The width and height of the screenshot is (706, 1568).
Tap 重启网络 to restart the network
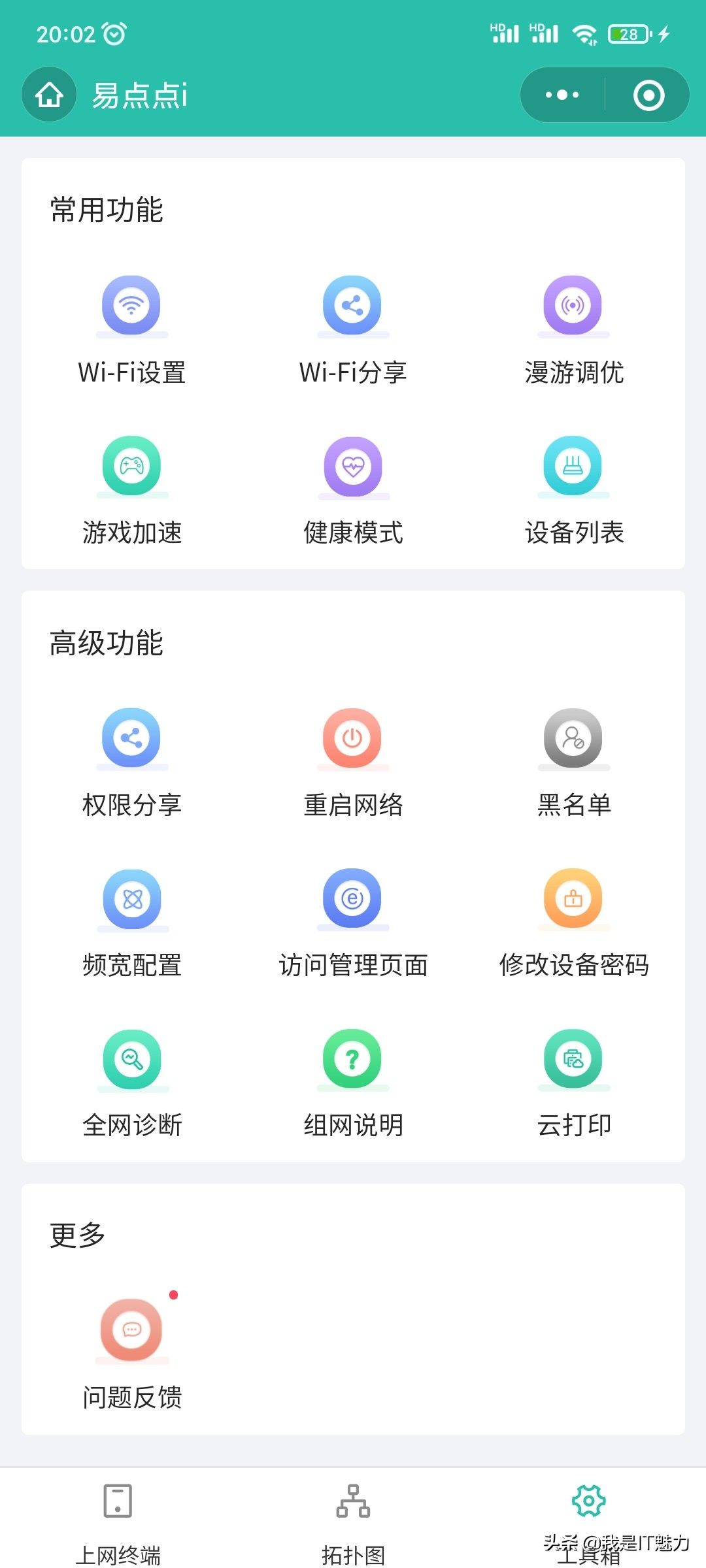(x=352, y=738)
